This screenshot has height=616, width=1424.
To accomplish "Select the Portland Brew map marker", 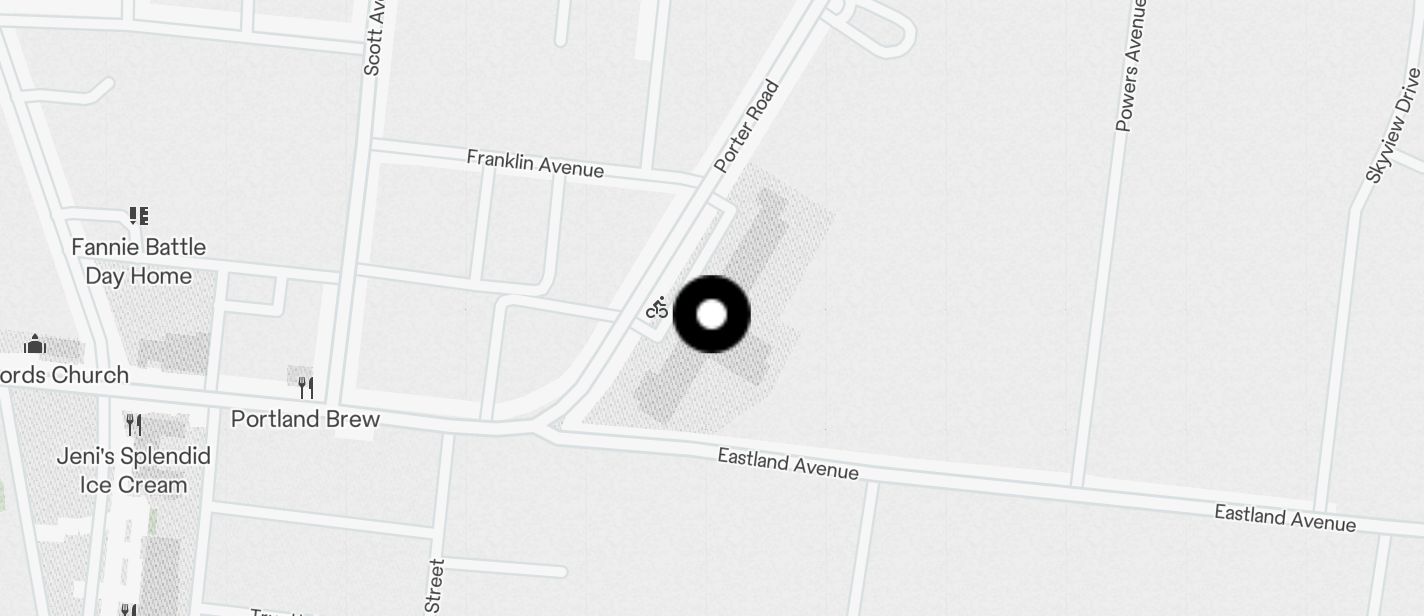I will tap(306, 387).
